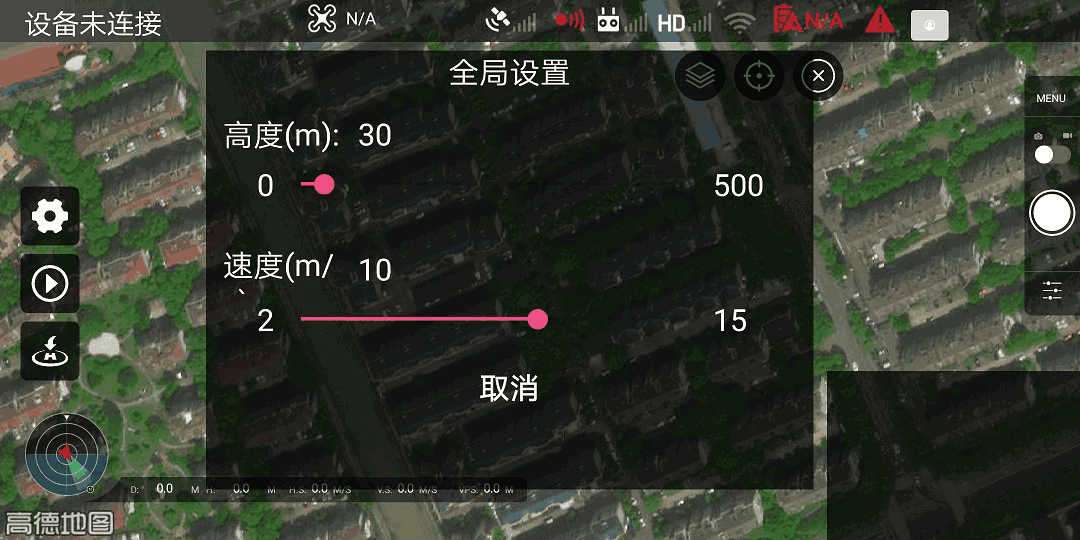The image size is (1080, 540).
Task: Close the settings panel with X
Action: (x=818, y=76)
